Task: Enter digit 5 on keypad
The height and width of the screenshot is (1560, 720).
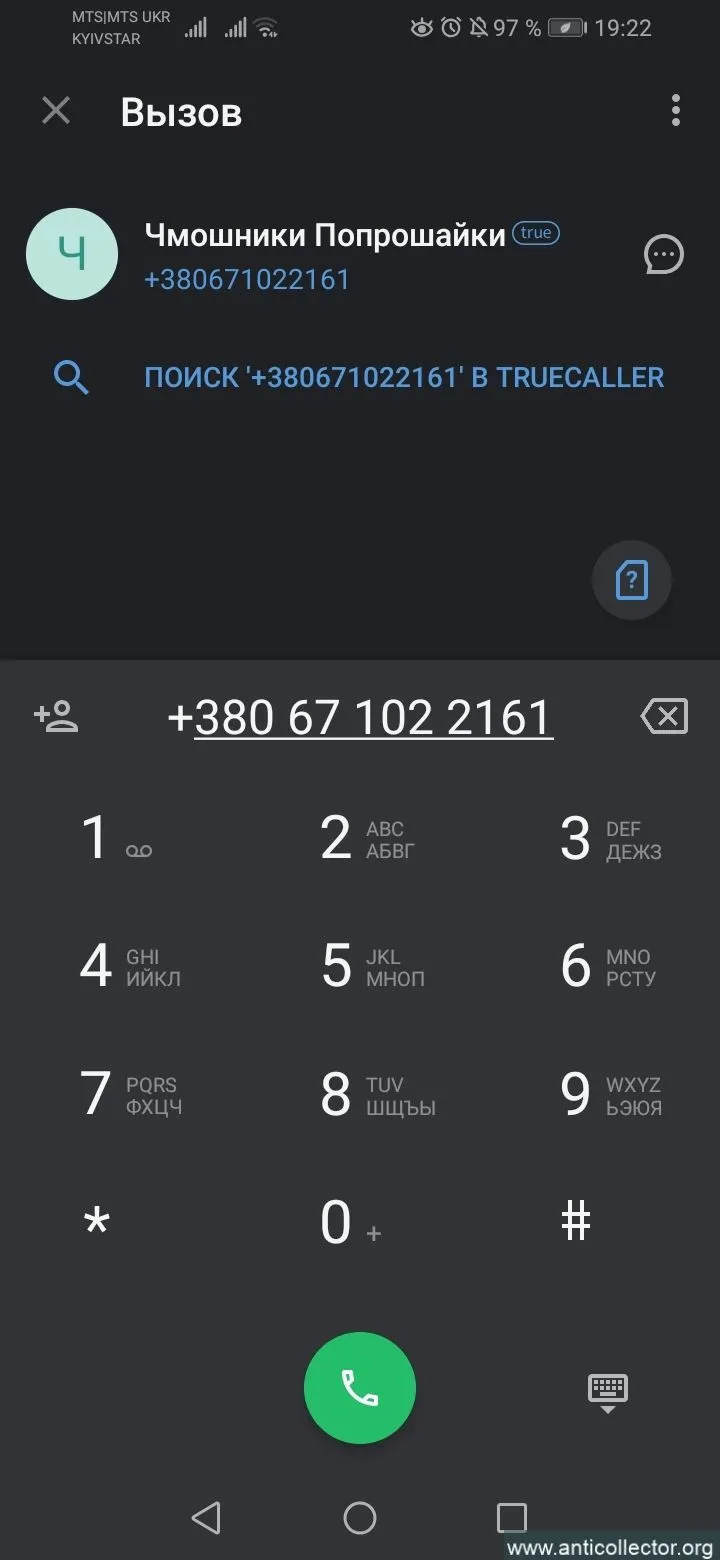Action: pyautogui.click(x=360, y=966)
